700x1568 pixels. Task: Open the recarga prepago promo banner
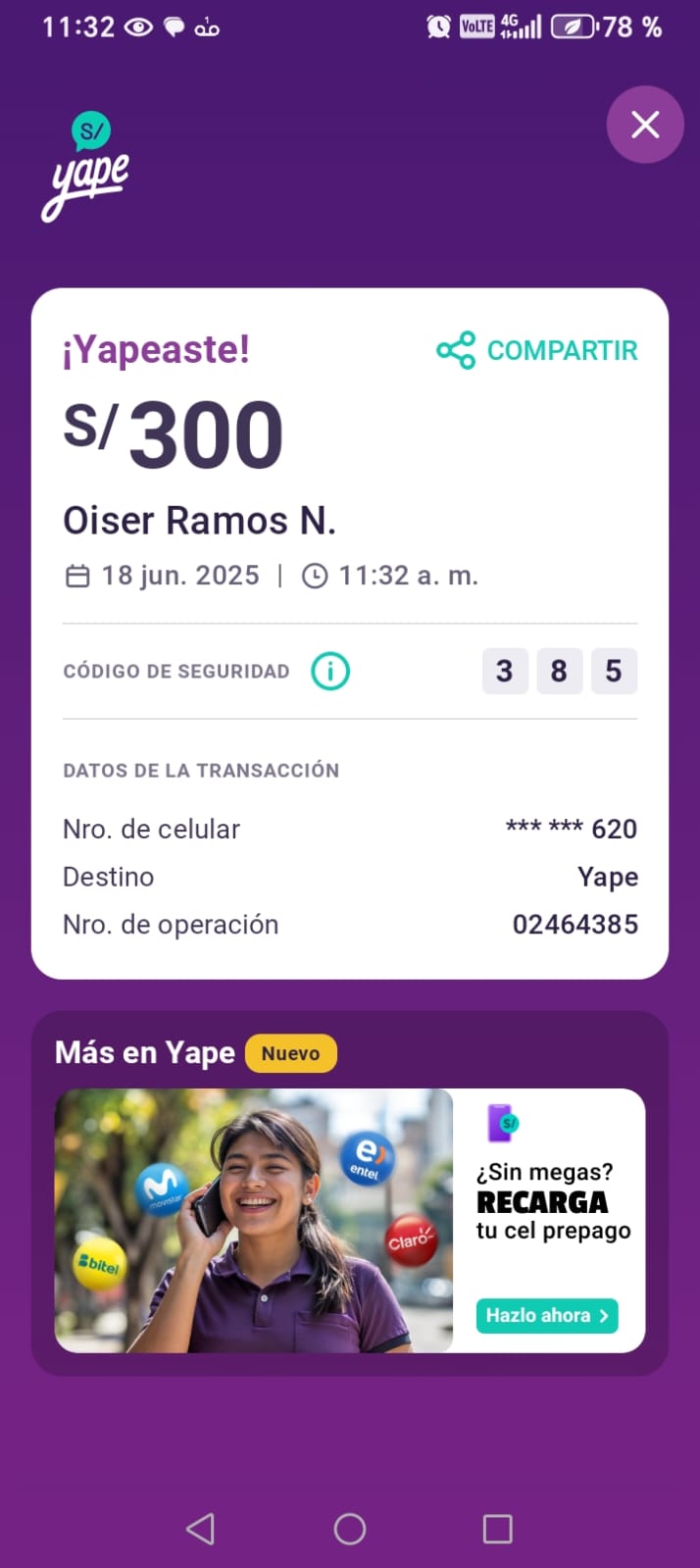click(350, 1221)
